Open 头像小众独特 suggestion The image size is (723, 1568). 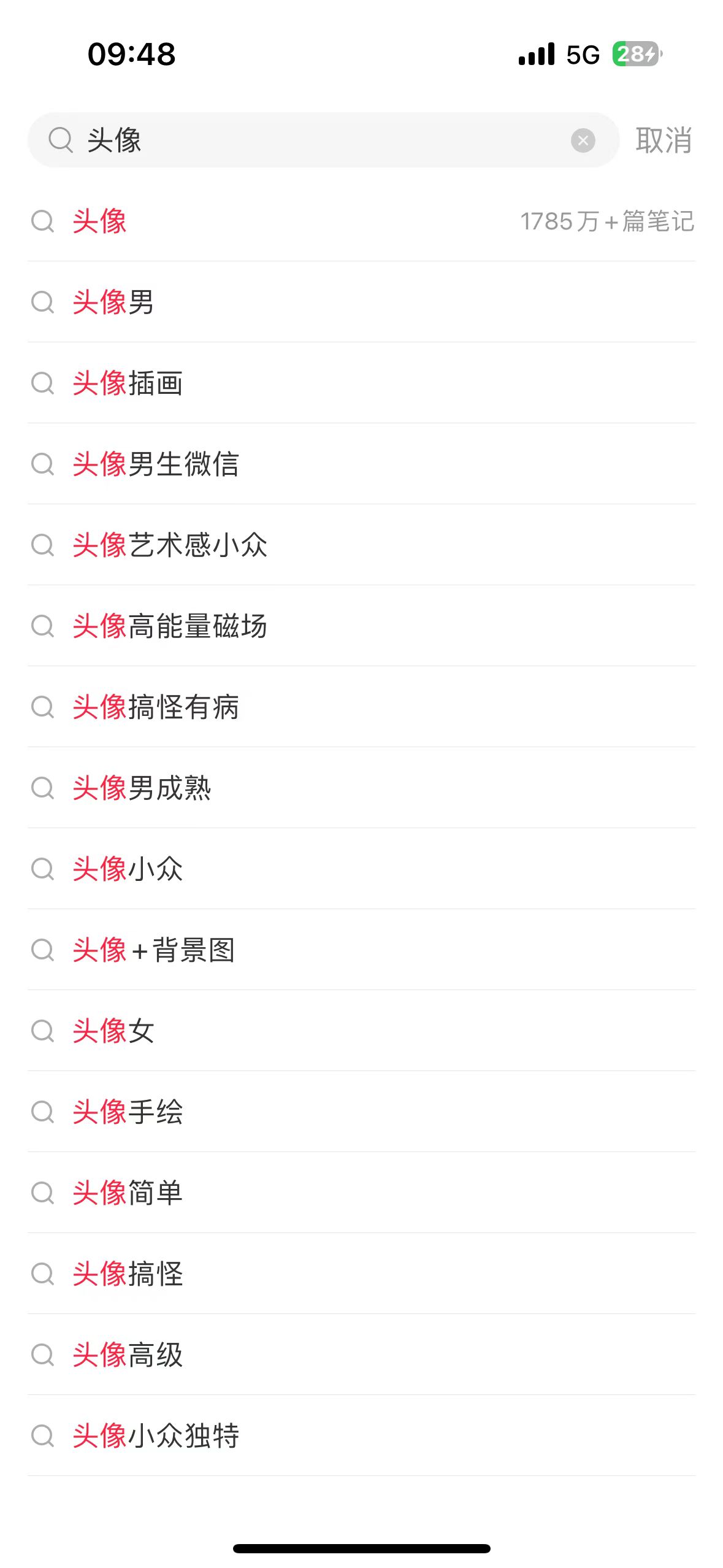[362, 1436]
